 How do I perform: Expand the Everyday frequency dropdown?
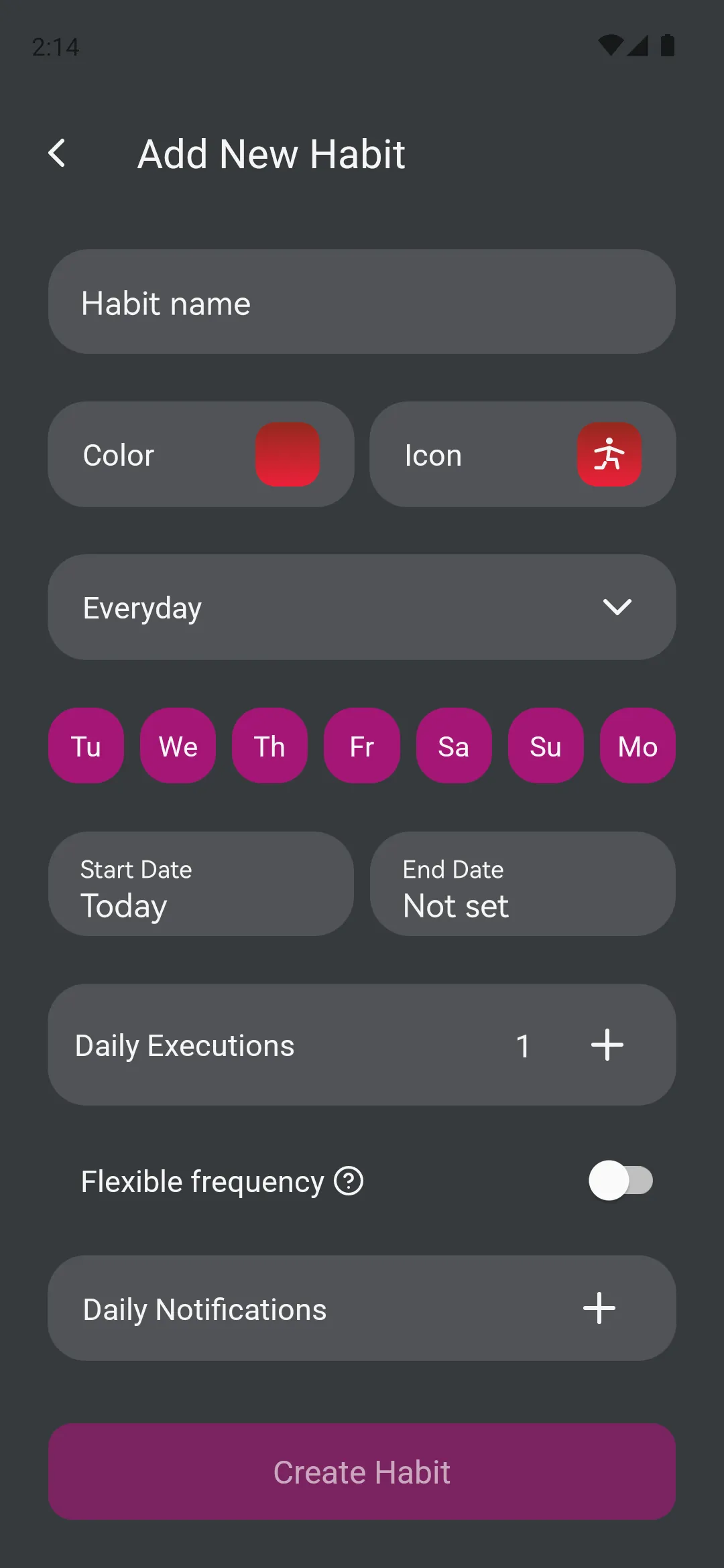[362, 607]
